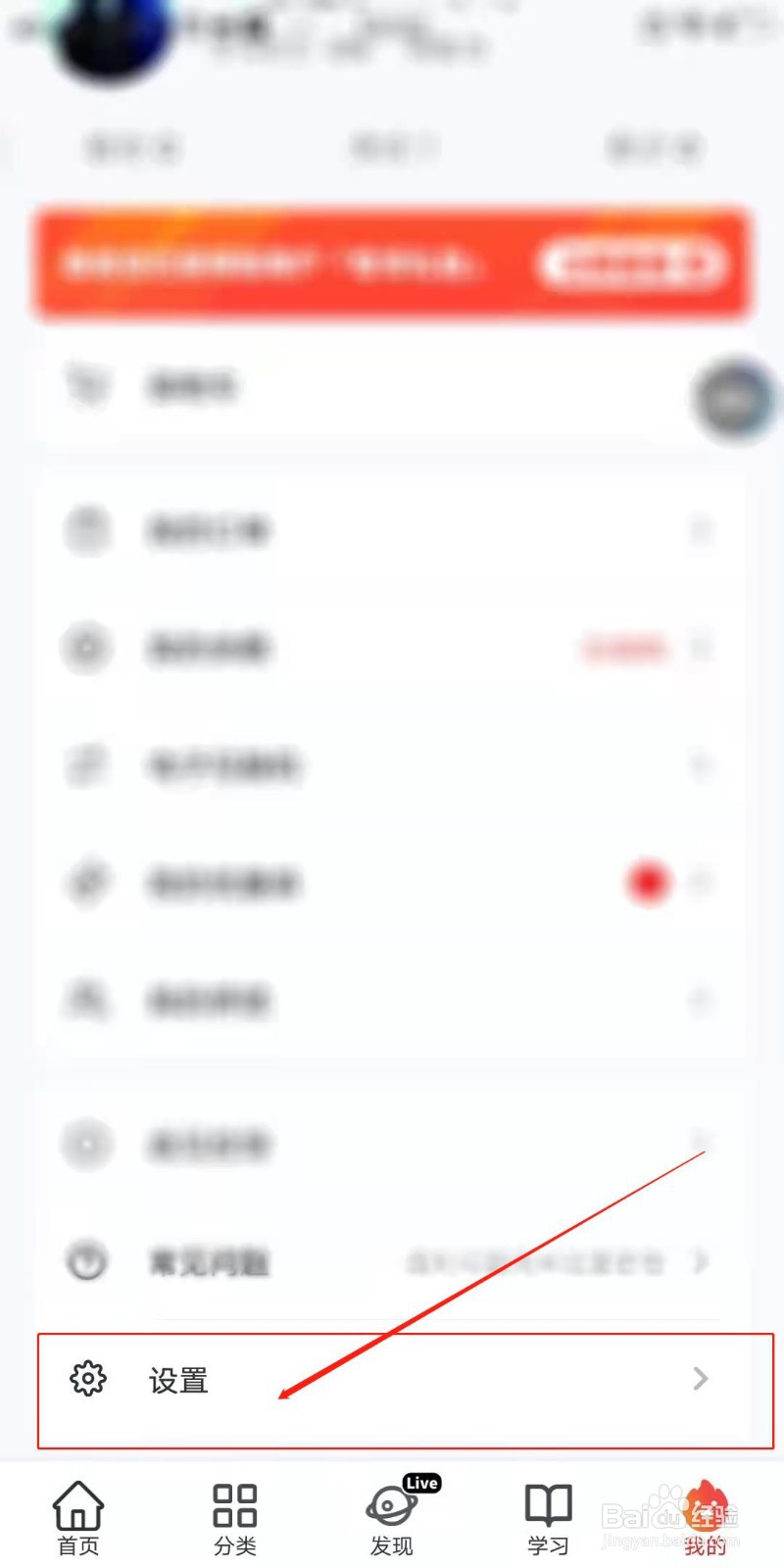This screenshot has width=784, height=1568.
Task: Tap the 分类 grid icon
Action: pyautogui.click(x=233, y=1501)
